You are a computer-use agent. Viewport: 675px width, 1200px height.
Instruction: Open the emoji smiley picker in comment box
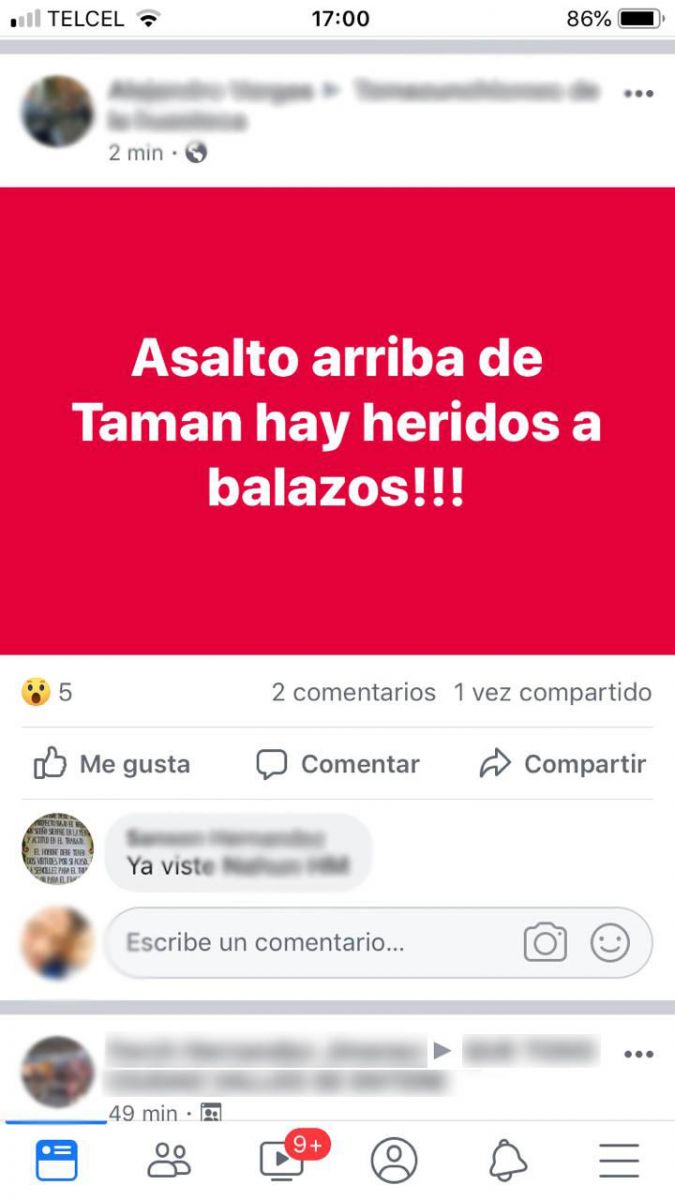point(610,942)
